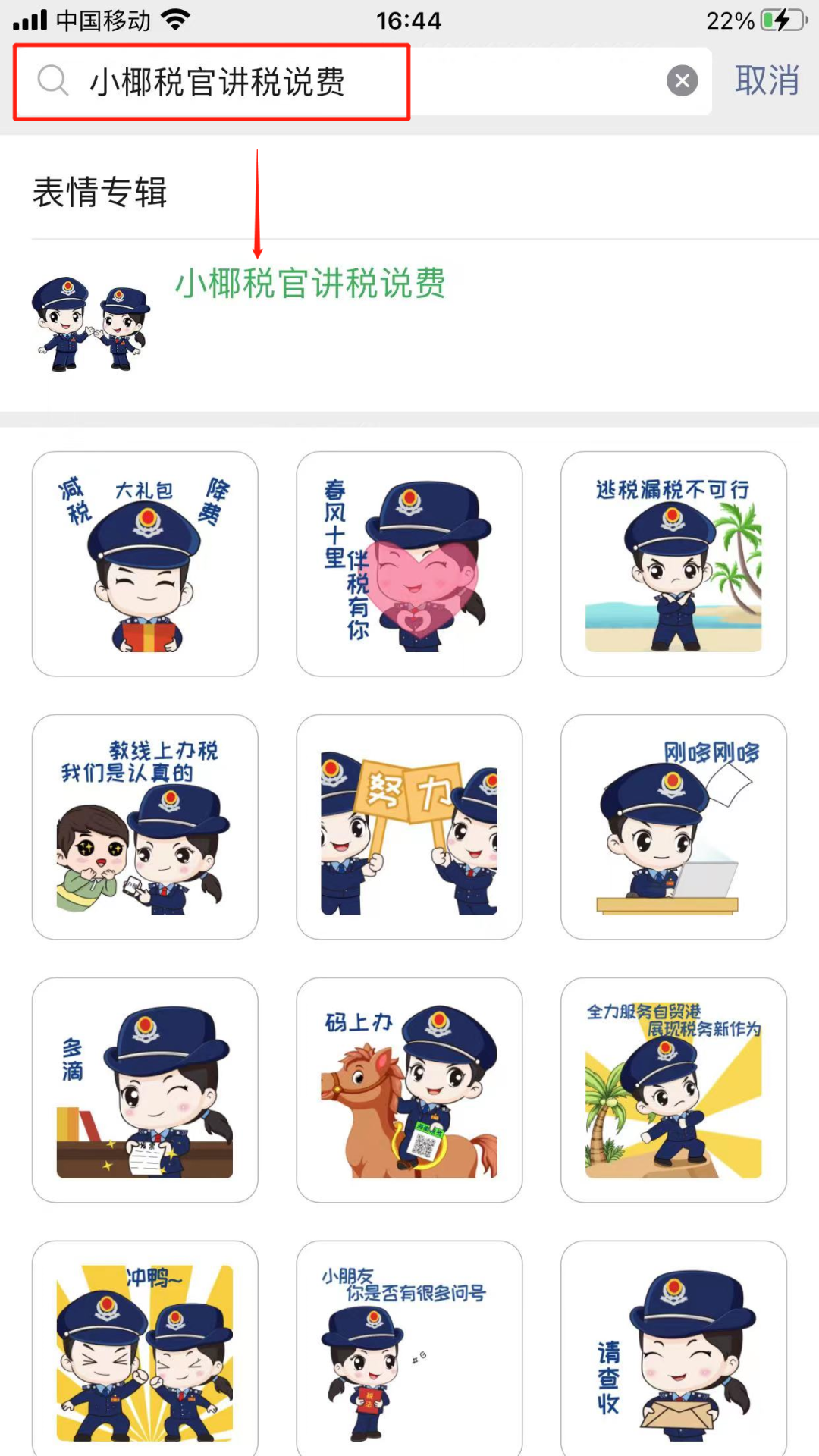
Task: Pick the 码上办 horse sticker
Action: (409, 1090)
